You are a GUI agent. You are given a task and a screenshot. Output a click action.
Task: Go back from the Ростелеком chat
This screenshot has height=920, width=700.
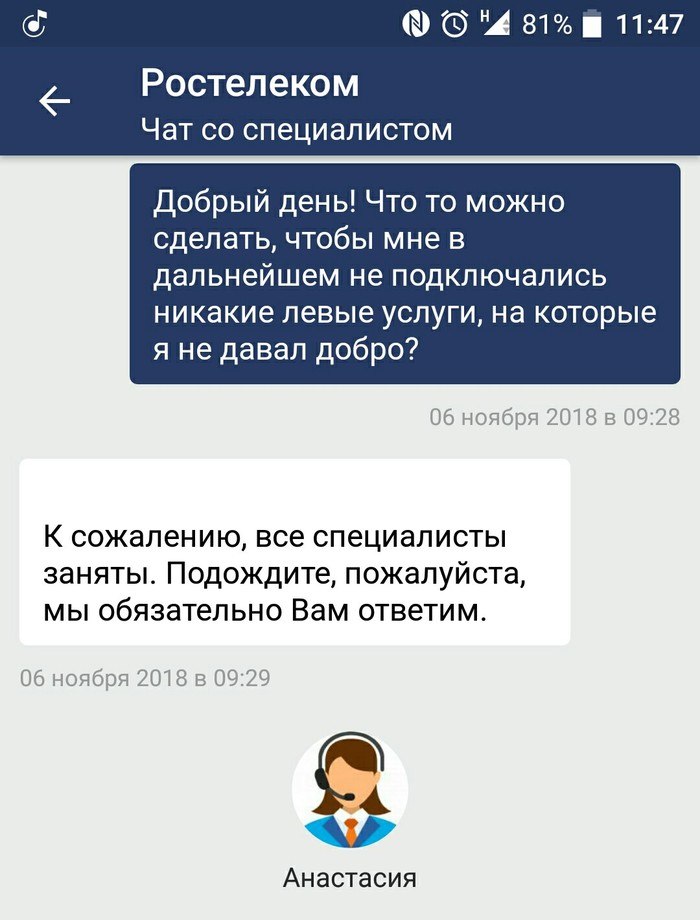[54, 101]
